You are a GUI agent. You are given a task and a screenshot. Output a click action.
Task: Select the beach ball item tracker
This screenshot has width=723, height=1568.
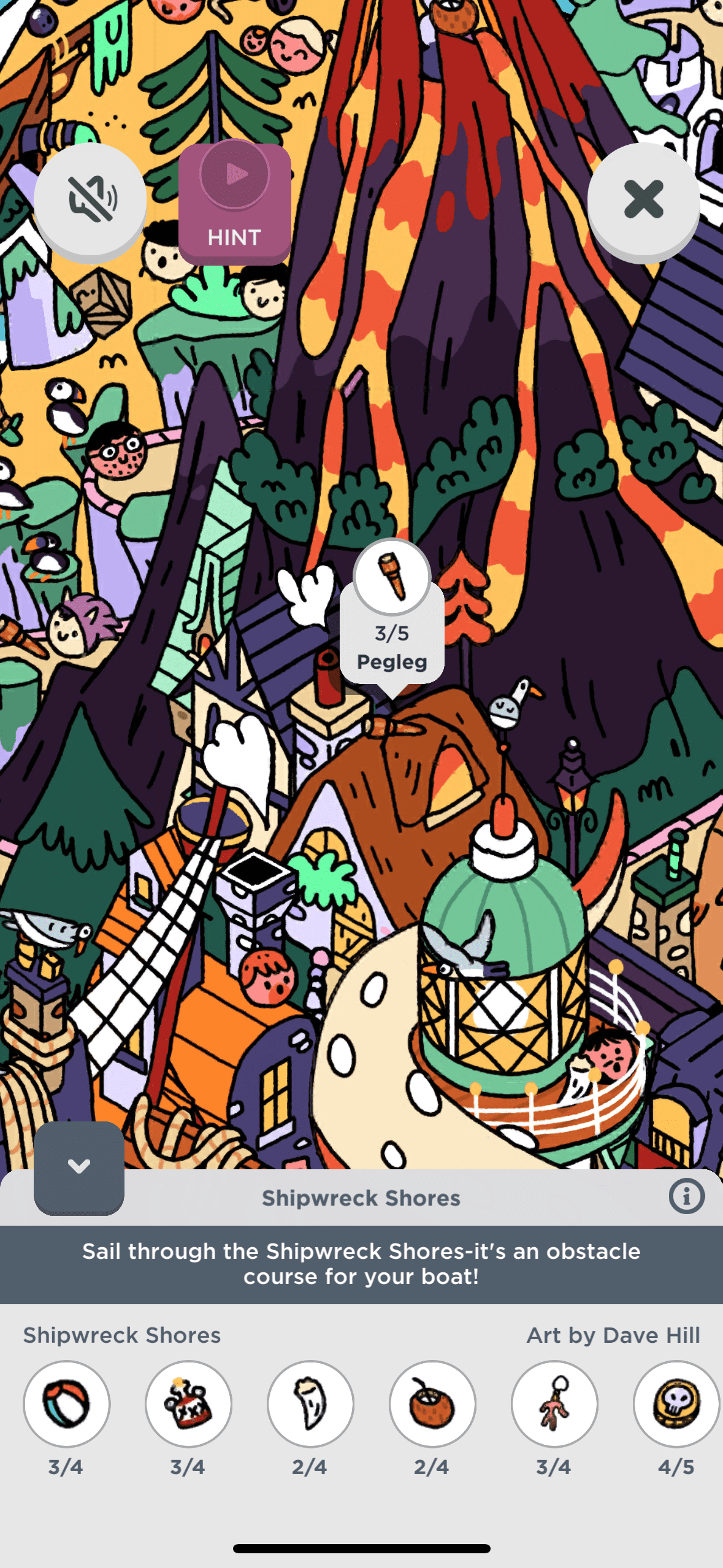(x=66, y=1404)
